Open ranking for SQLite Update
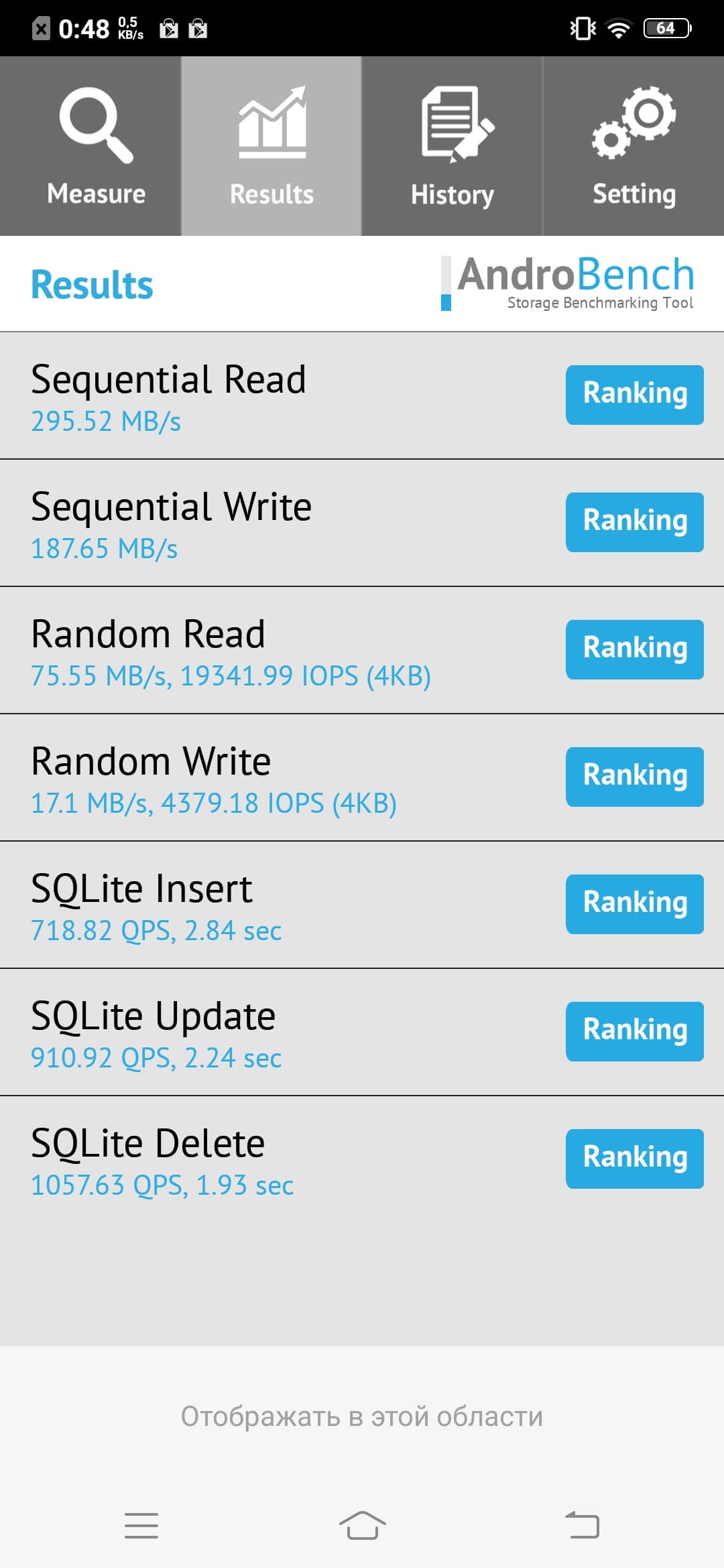Viewport: 724px width, 1568px height. (x=634, y=1031)
